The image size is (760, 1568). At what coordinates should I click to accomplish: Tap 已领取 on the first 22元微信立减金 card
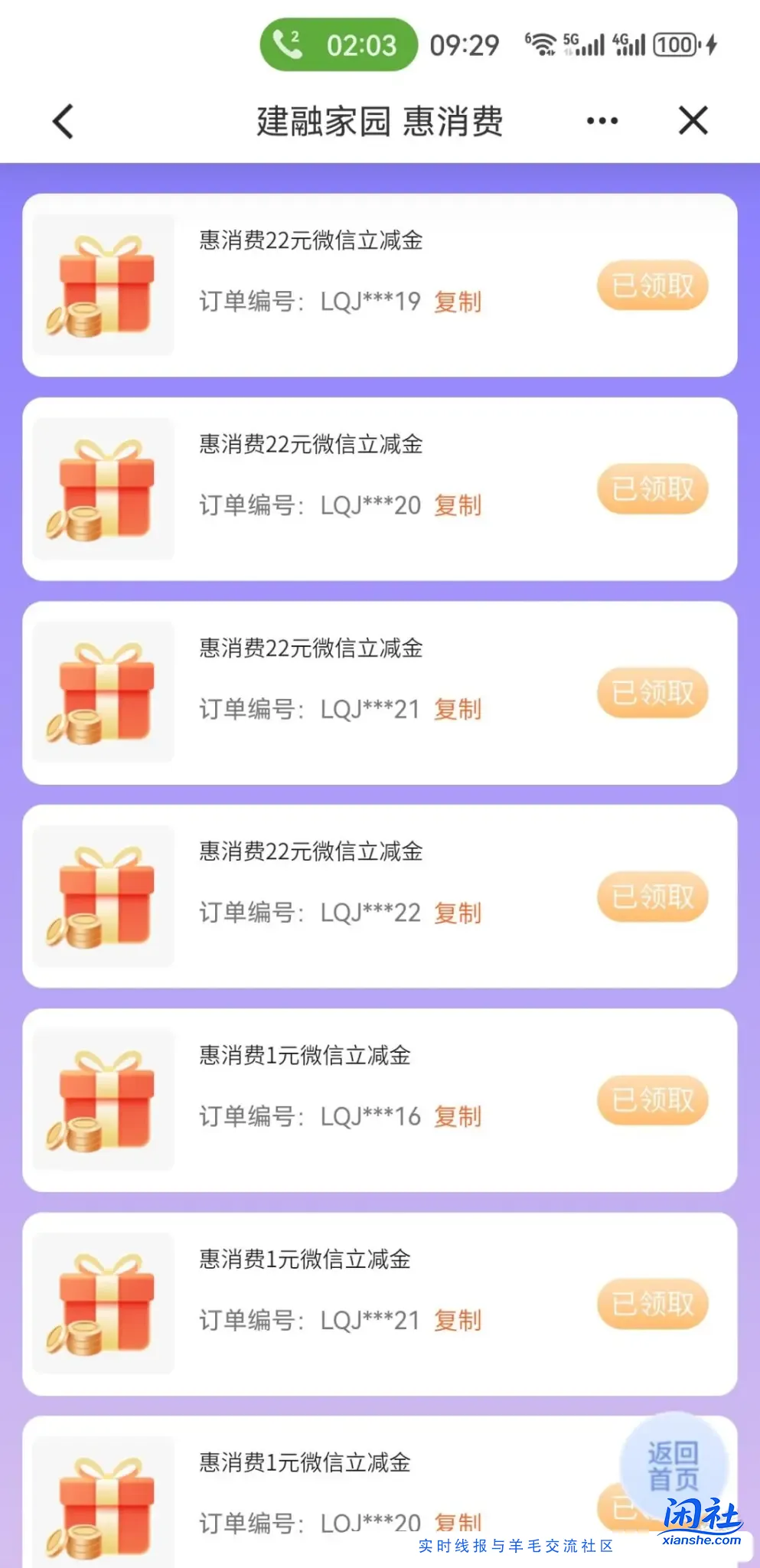(651, 285)
